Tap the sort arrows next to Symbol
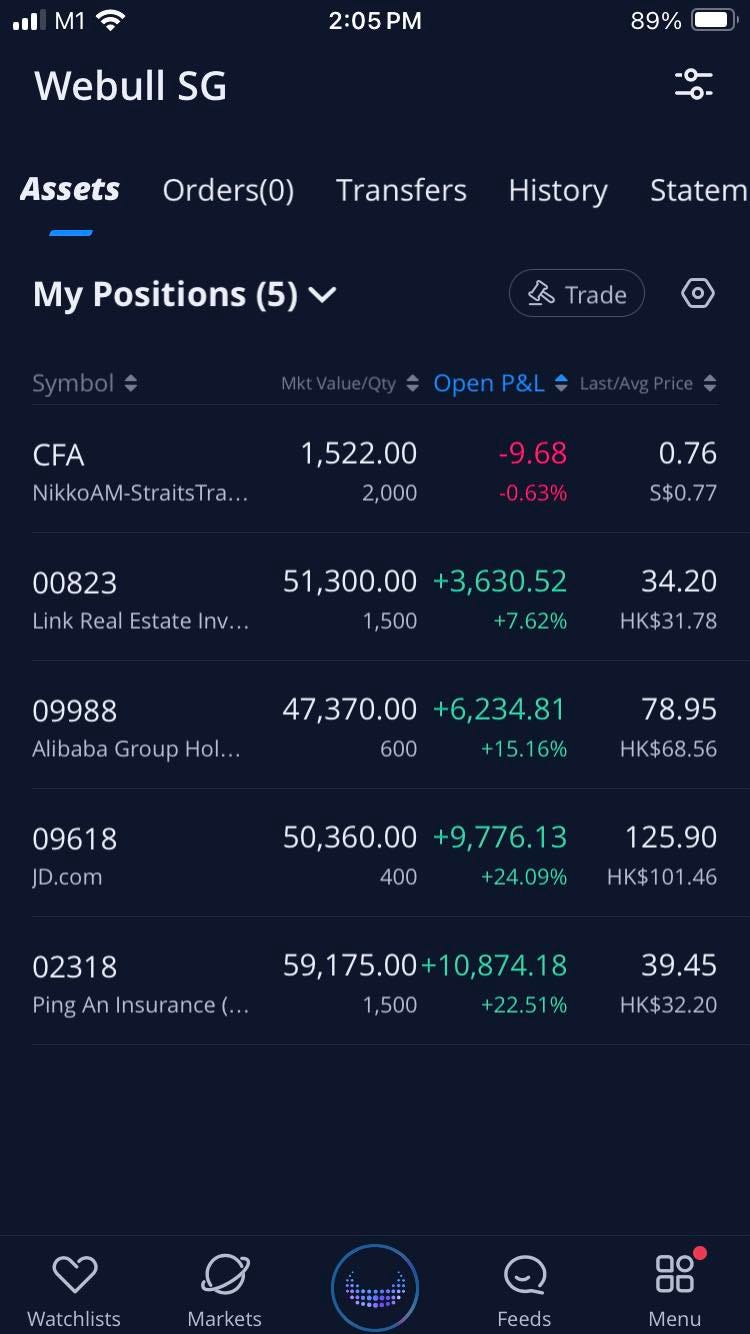The image size is (750, 1334). pyautogui.click(x=131, y=383)
